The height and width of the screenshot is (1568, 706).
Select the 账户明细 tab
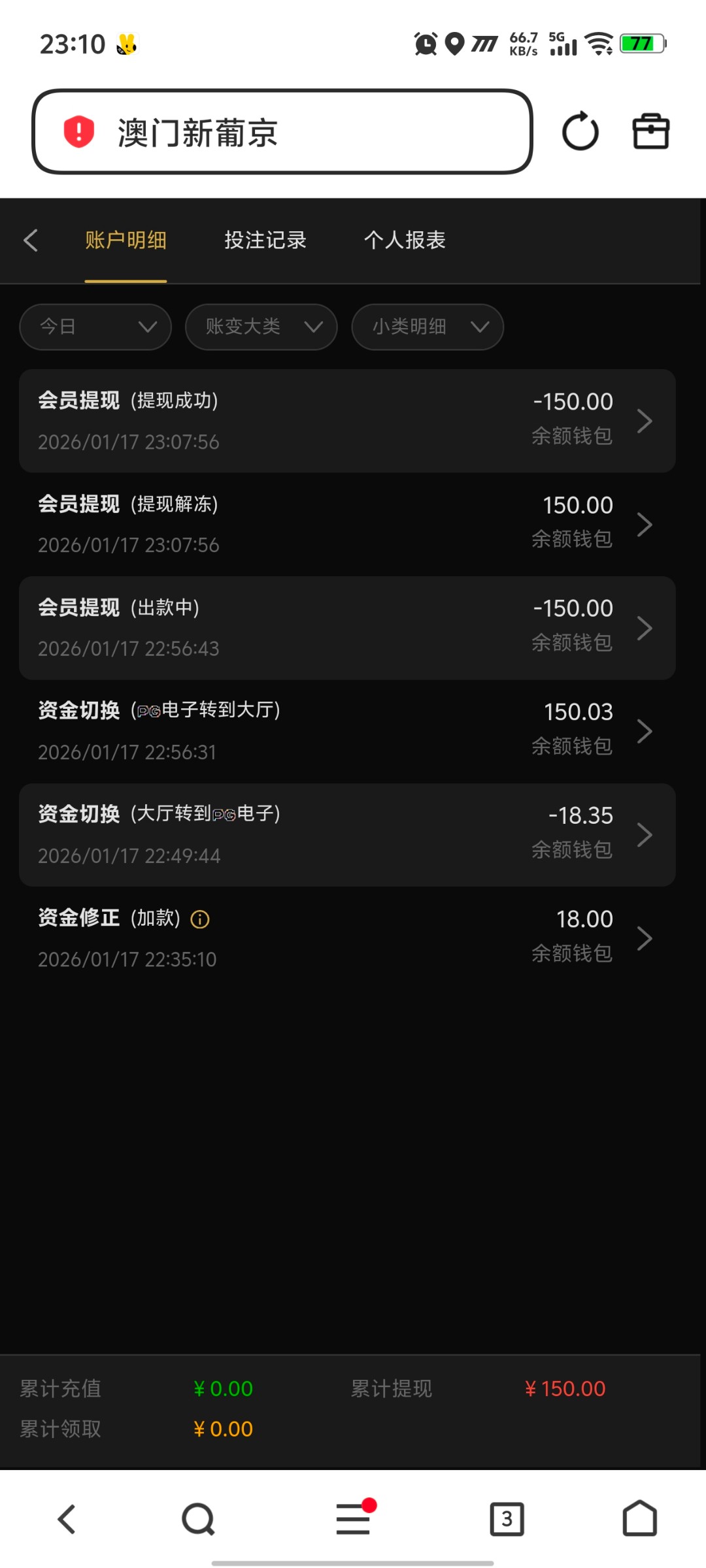(126, 240)
